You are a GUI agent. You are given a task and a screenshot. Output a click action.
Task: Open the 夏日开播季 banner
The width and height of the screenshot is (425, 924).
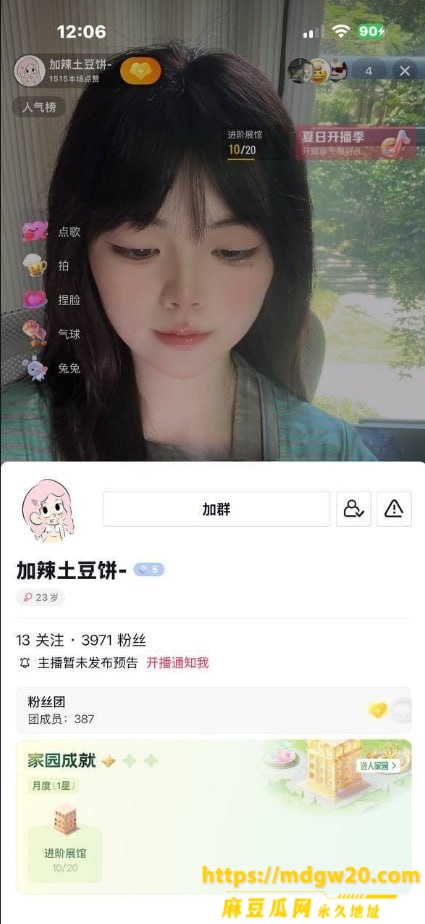(355, 143)
